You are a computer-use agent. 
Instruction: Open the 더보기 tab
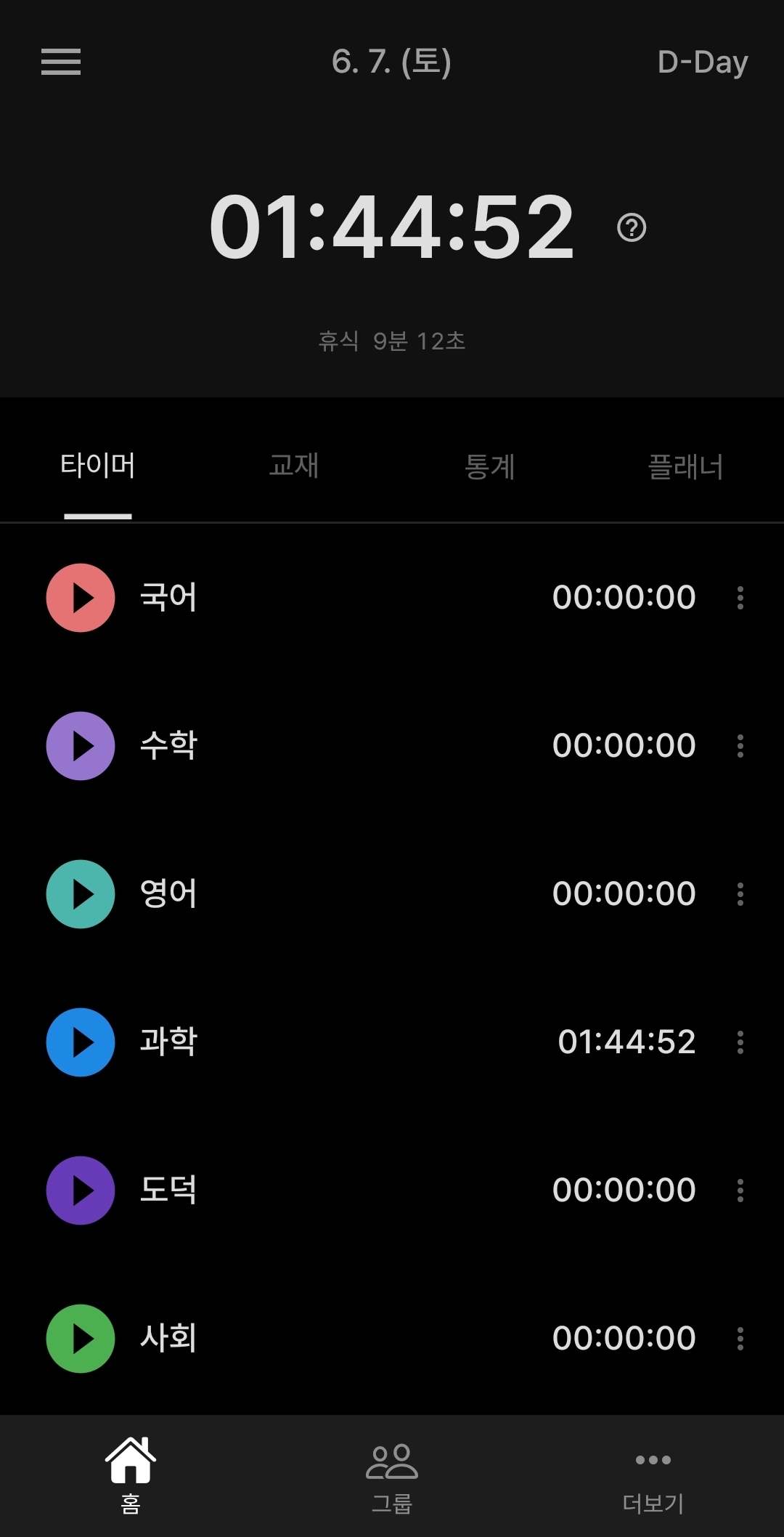tap(653, 1476)
